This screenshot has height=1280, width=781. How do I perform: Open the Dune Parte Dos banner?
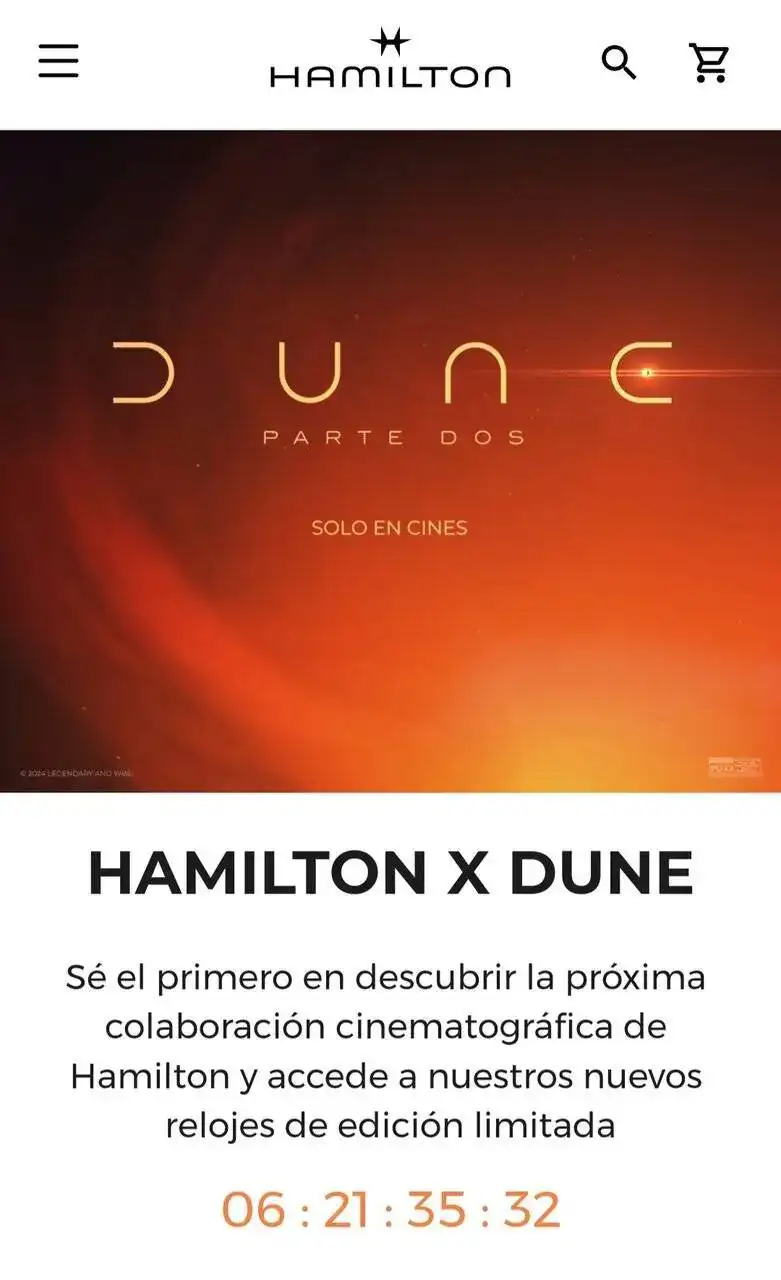(390, 460)
